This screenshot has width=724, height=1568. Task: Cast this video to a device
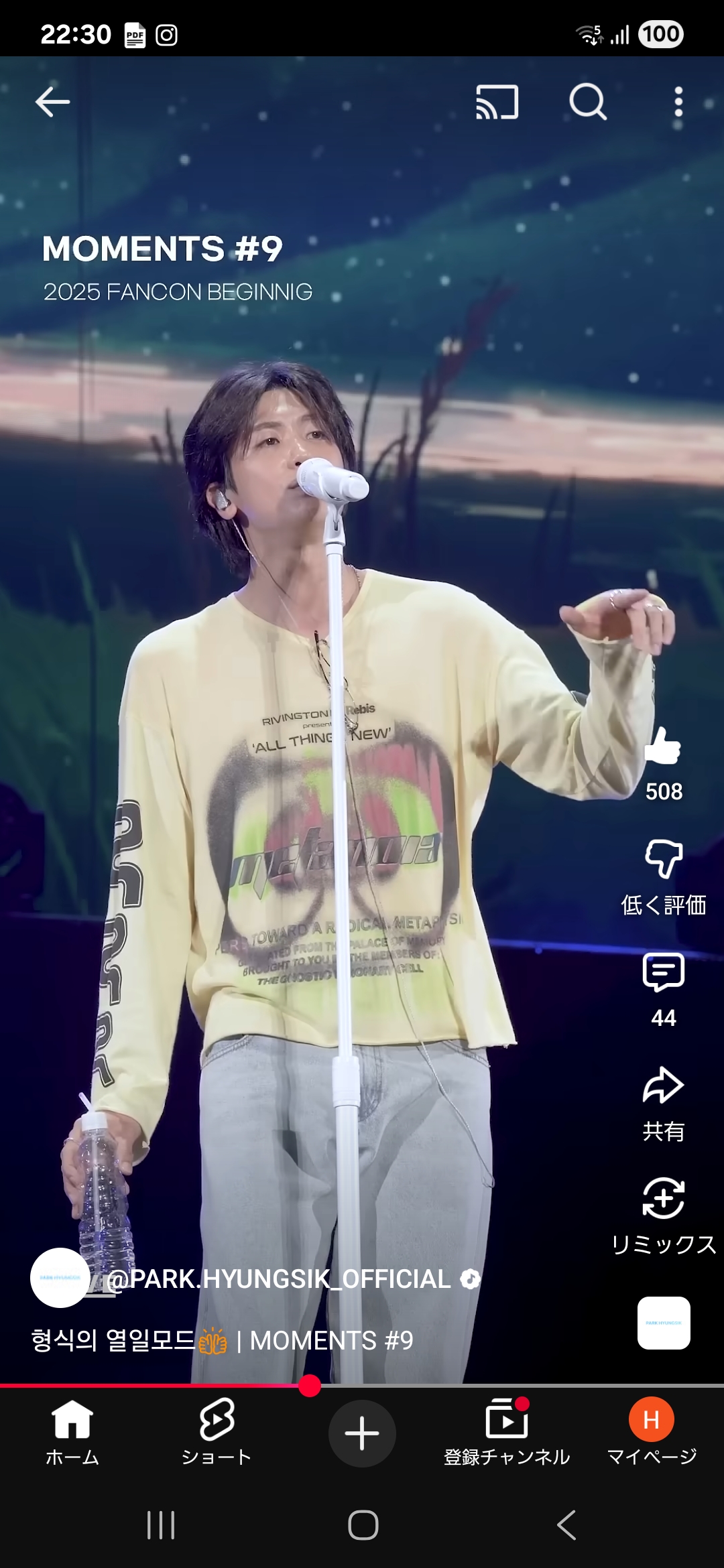click(x=497, y=103)
